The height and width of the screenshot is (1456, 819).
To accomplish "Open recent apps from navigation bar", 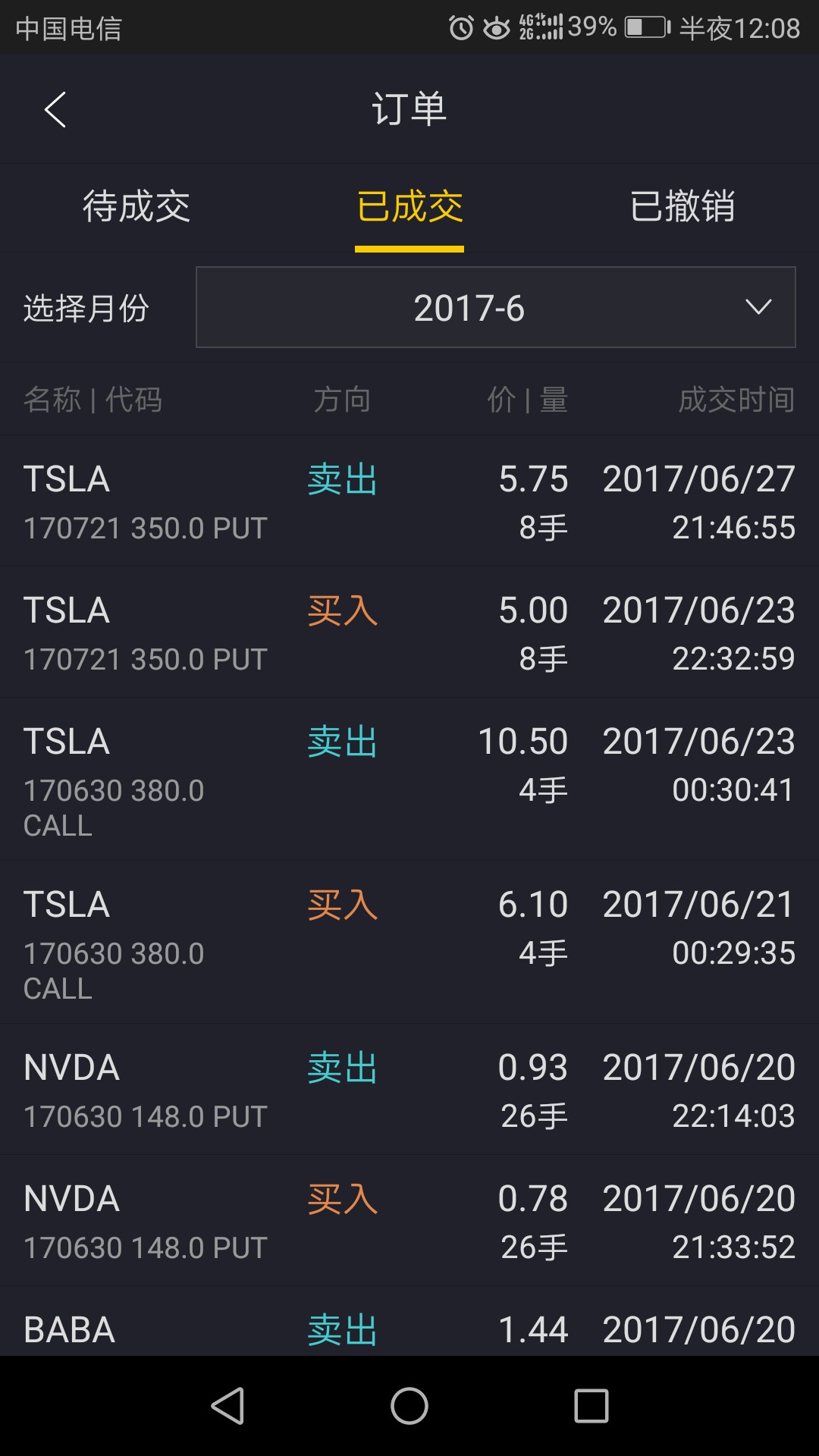I will [591, 1406].
